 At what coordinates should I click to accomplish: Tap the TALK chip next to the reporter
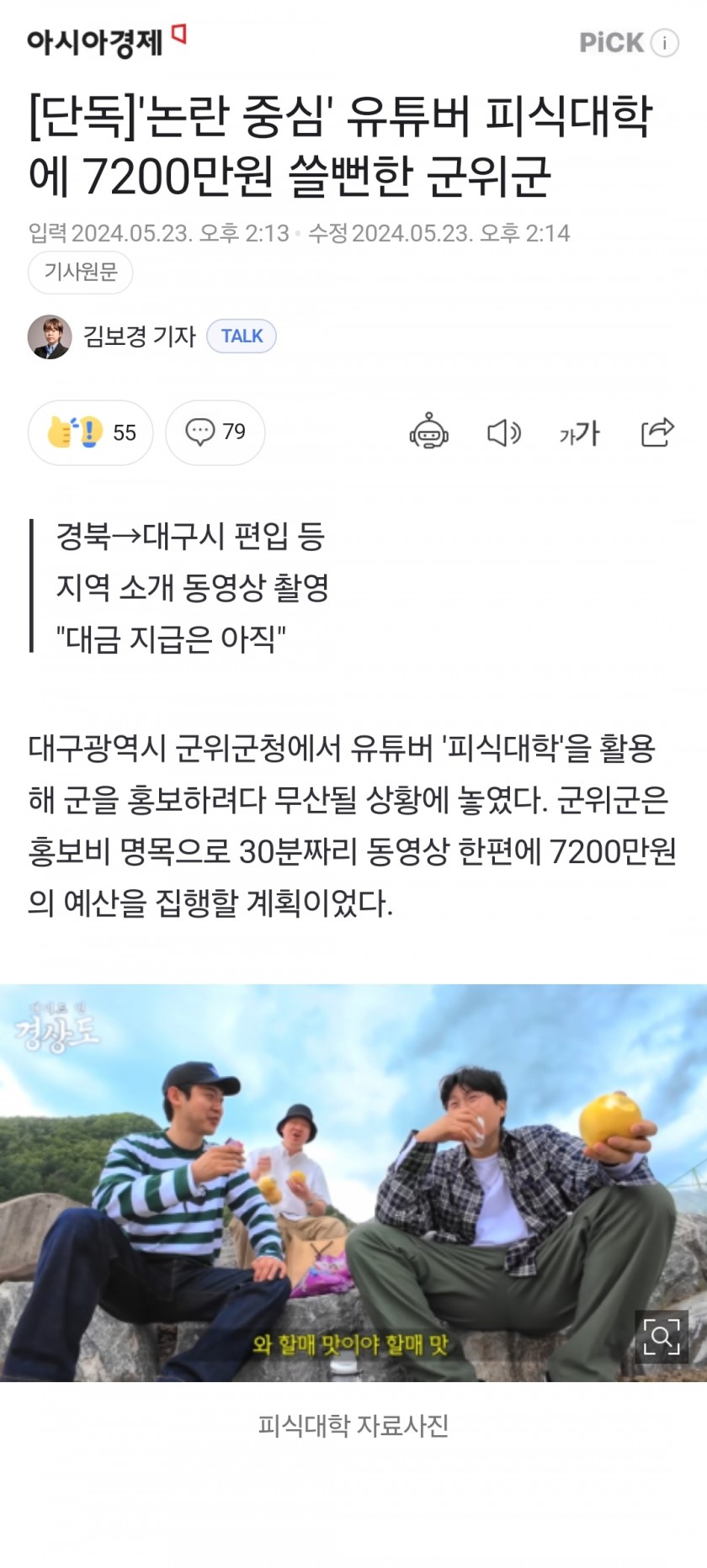pos(242,336)
